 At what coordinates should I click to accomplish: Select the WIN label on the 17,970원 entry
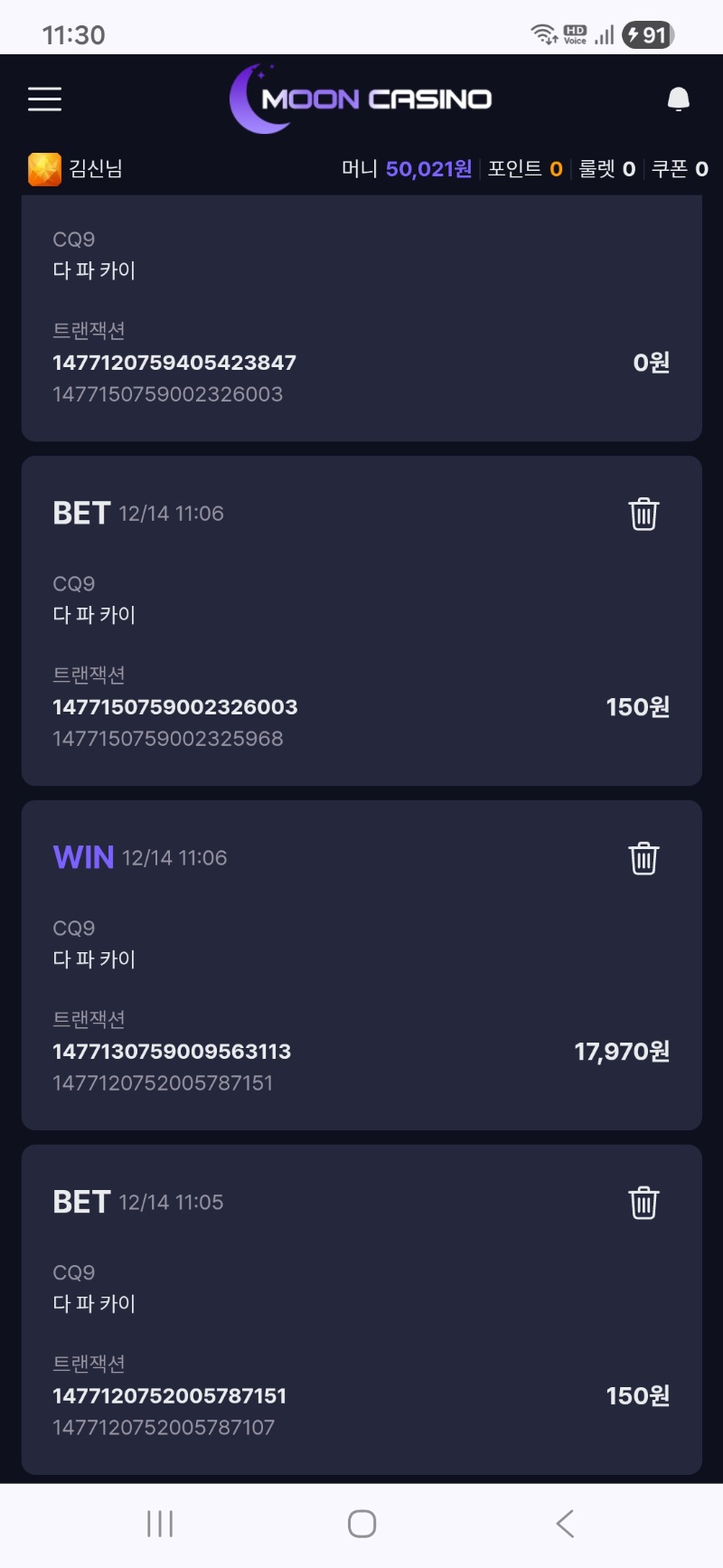coord(82,857)
